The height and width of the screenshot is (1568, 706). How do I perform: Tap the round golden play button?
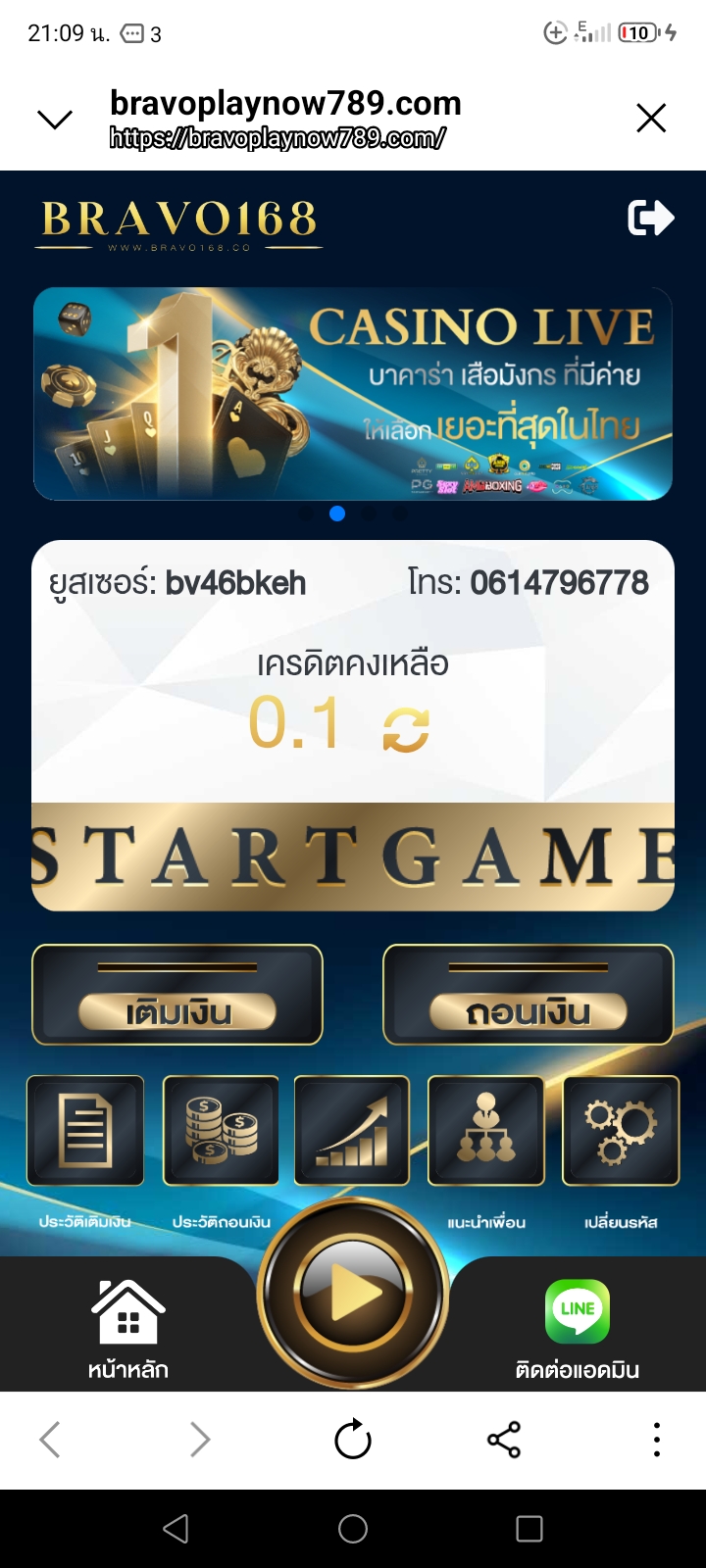(353, 1296)
